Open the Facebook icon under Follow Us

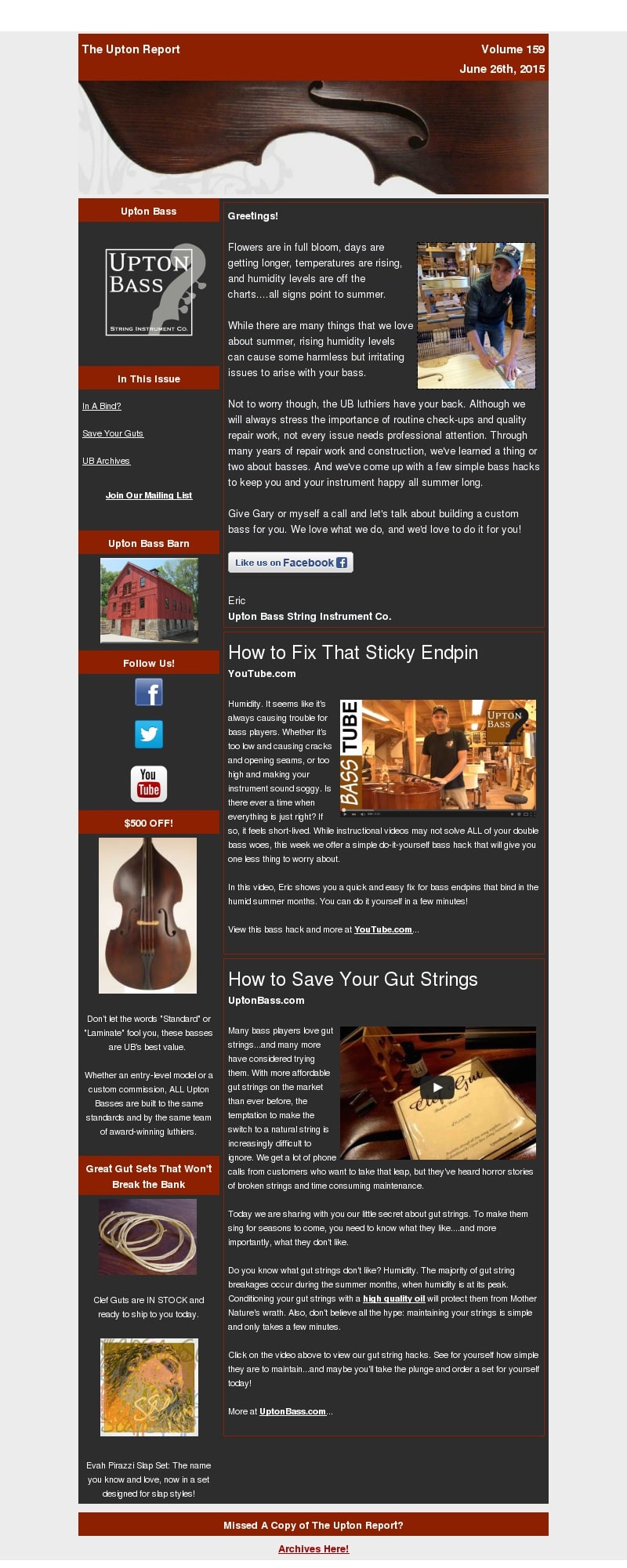coord(149,693)
